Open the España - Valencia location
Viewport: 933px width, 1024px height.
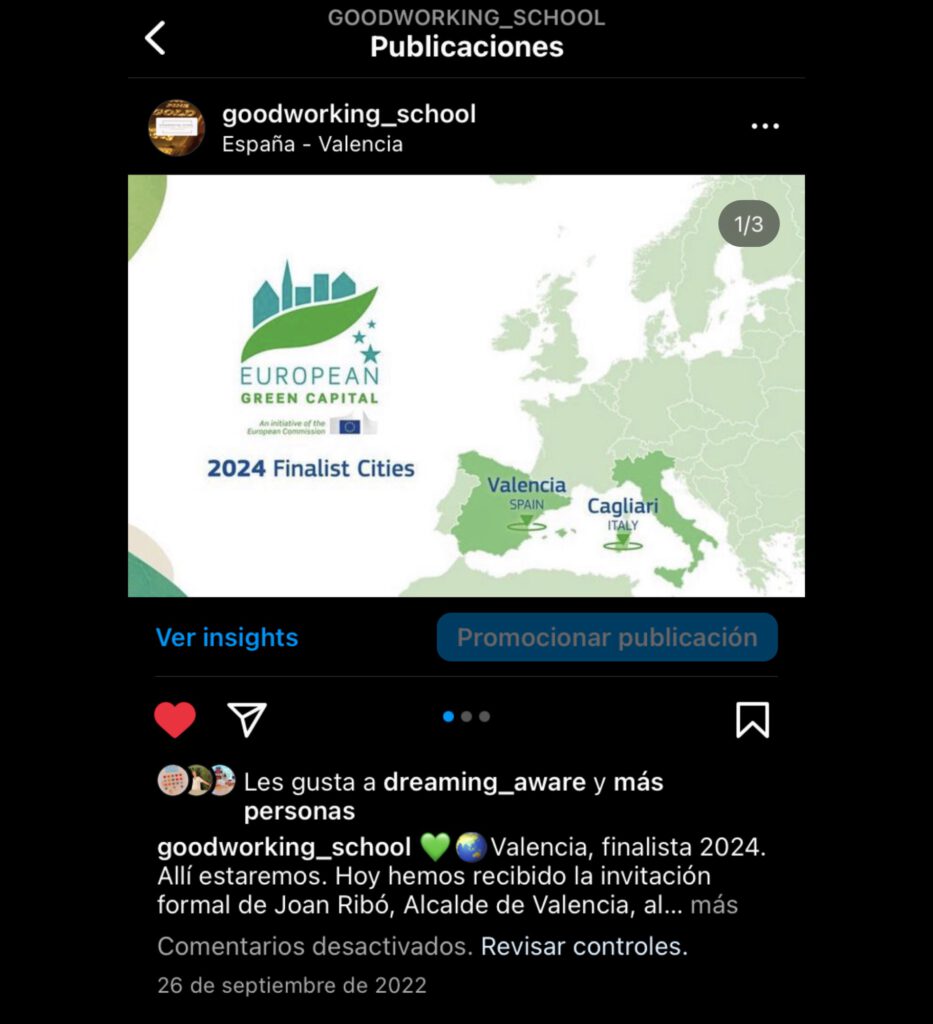click(x=312, y=144)
